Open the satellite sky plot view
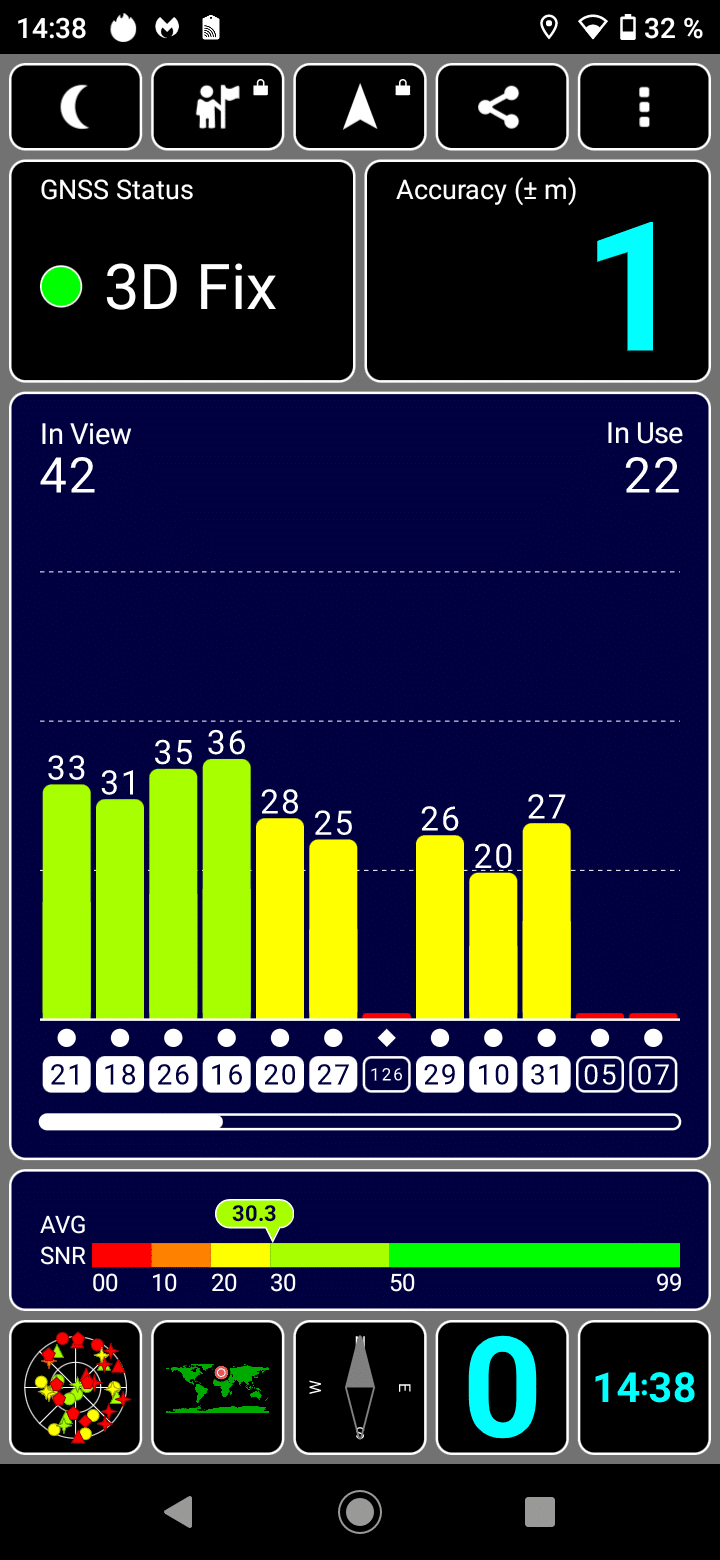 (x=76, y=1387)
